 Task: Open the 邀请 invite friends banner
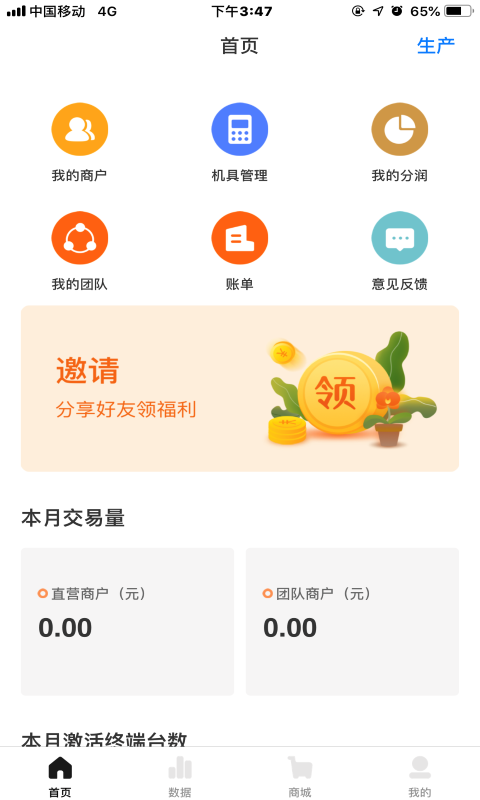click(240, 388)
